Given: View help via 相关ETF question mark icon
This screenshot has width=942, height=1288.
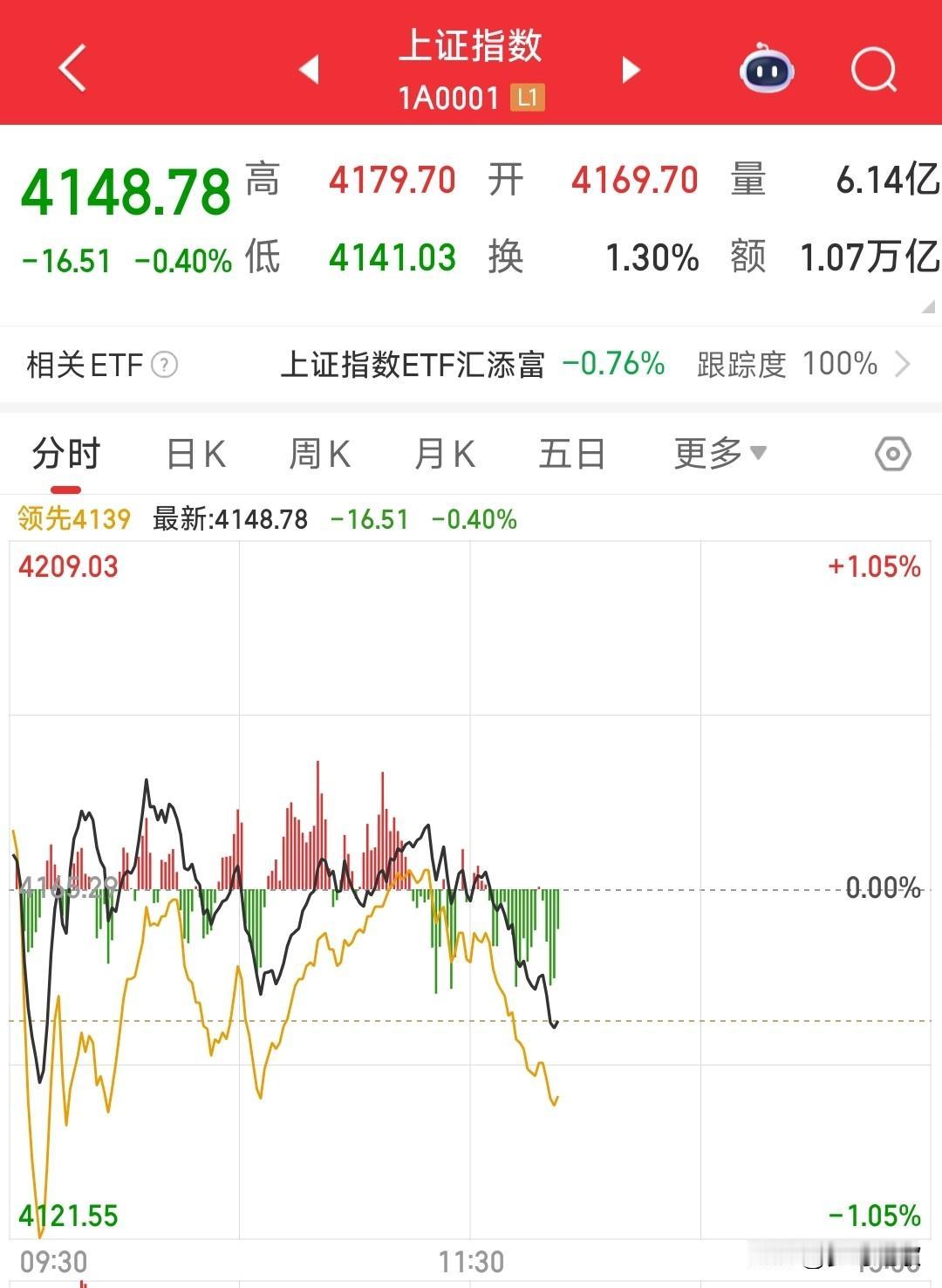Looking at the screenshot, I should click(x=166, y=364).
